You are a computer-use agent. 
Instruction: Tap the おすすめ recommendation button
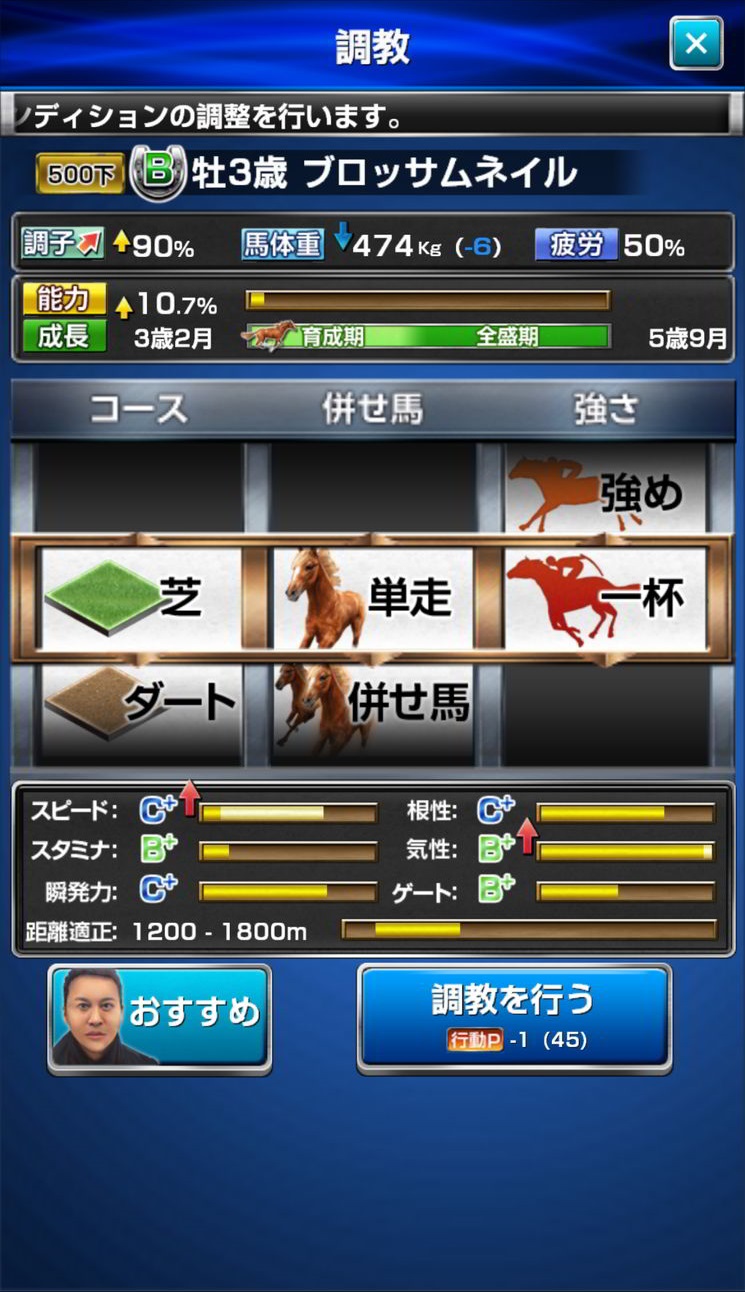tap(160, 1017)
